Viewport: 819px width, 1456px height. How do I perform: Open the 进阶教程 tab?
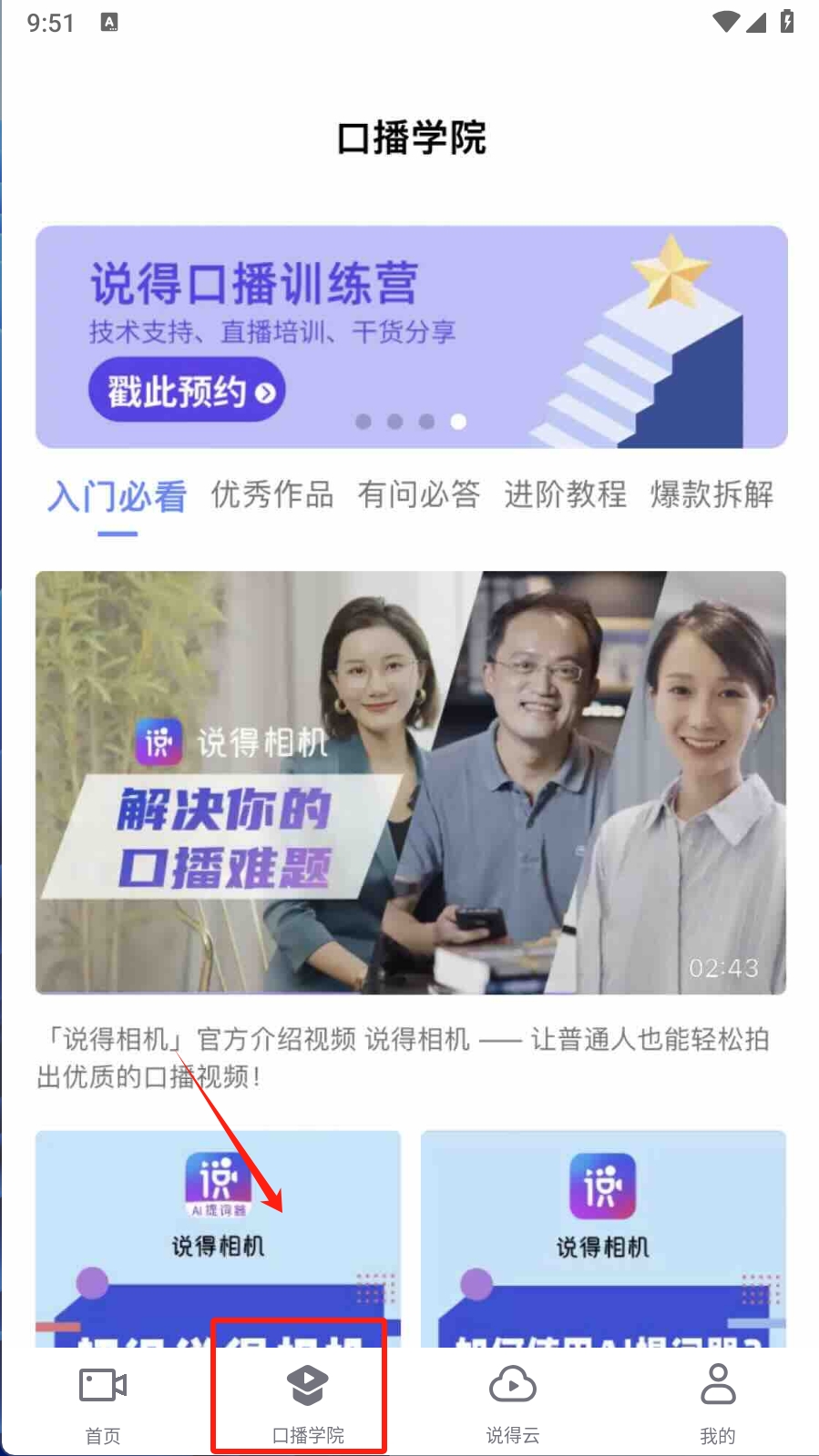pos(565,494)
